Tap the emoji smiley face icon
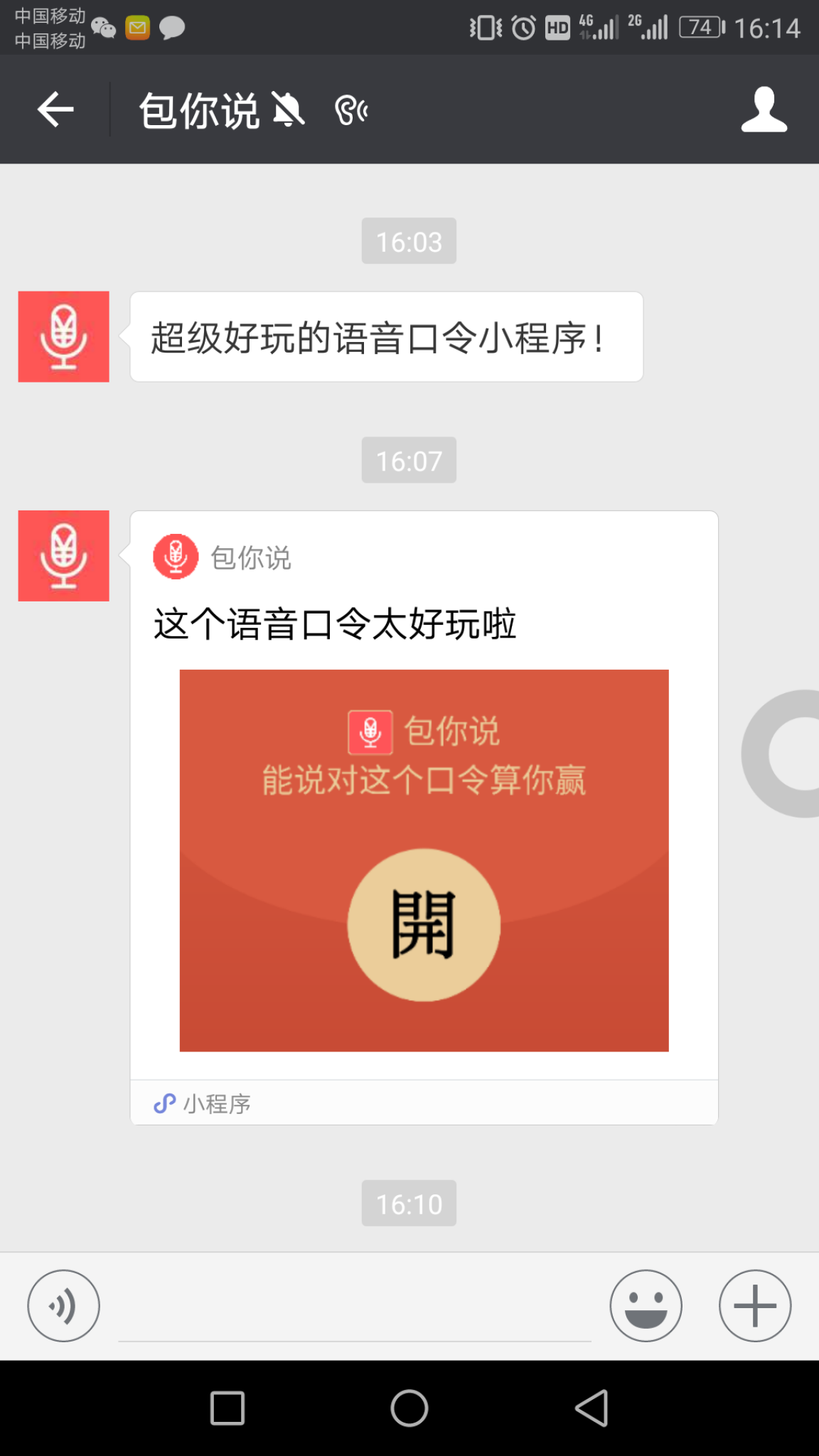Screen dimensions: 819x1456 pyautogui.click(x=646, y=1305)
